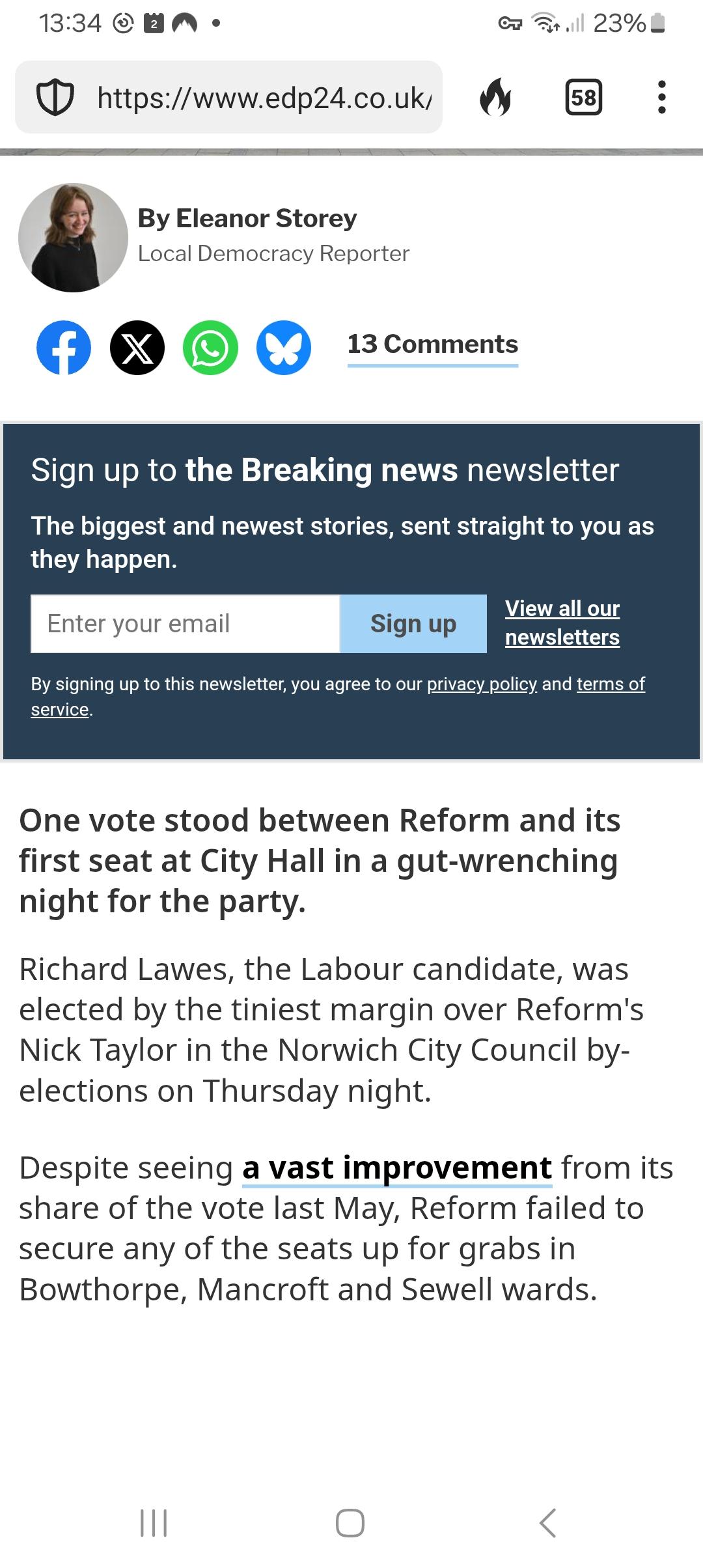Follow the 'a vast improvement' link
Screen dimensions: 703x1568
point(397,1168)
